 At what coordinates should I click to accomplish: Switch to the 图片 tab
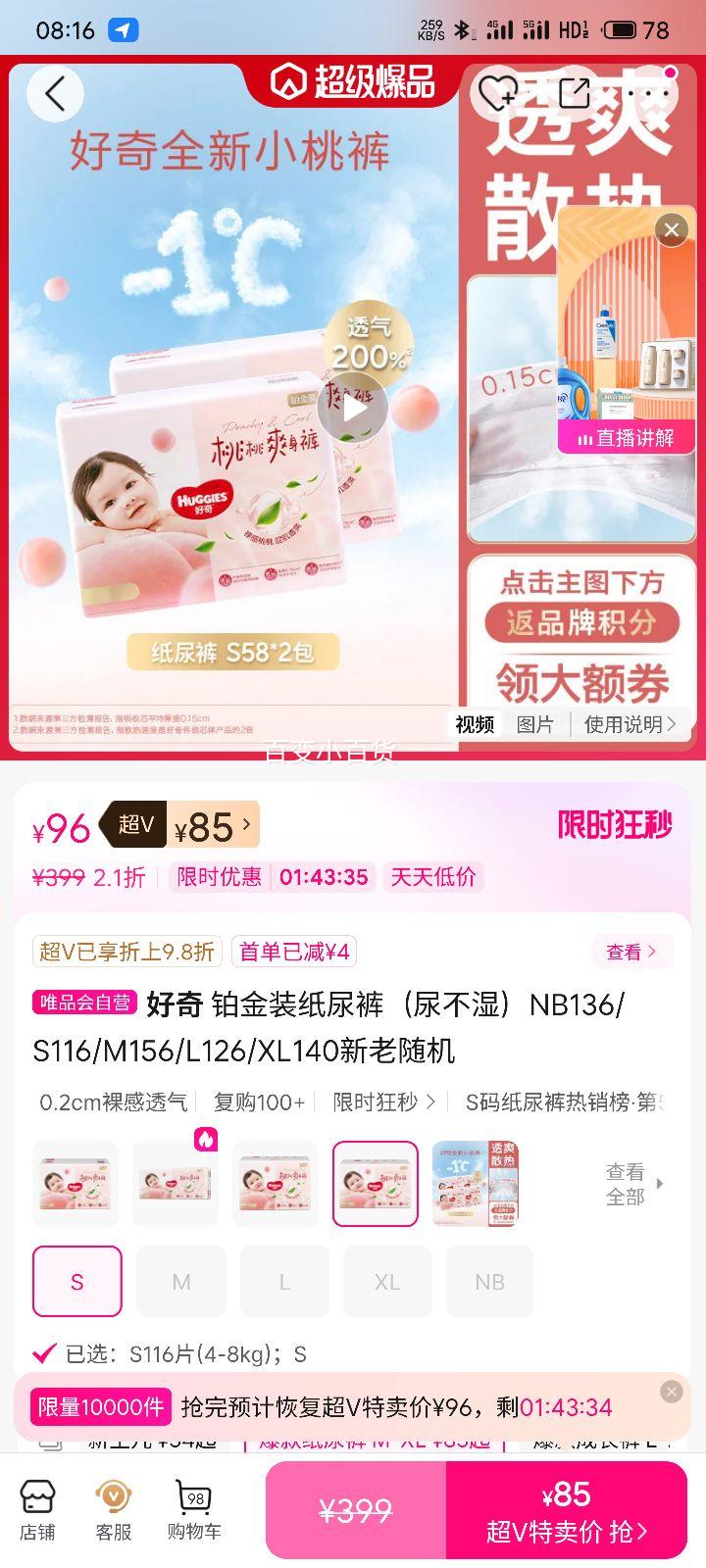point(535,724)
